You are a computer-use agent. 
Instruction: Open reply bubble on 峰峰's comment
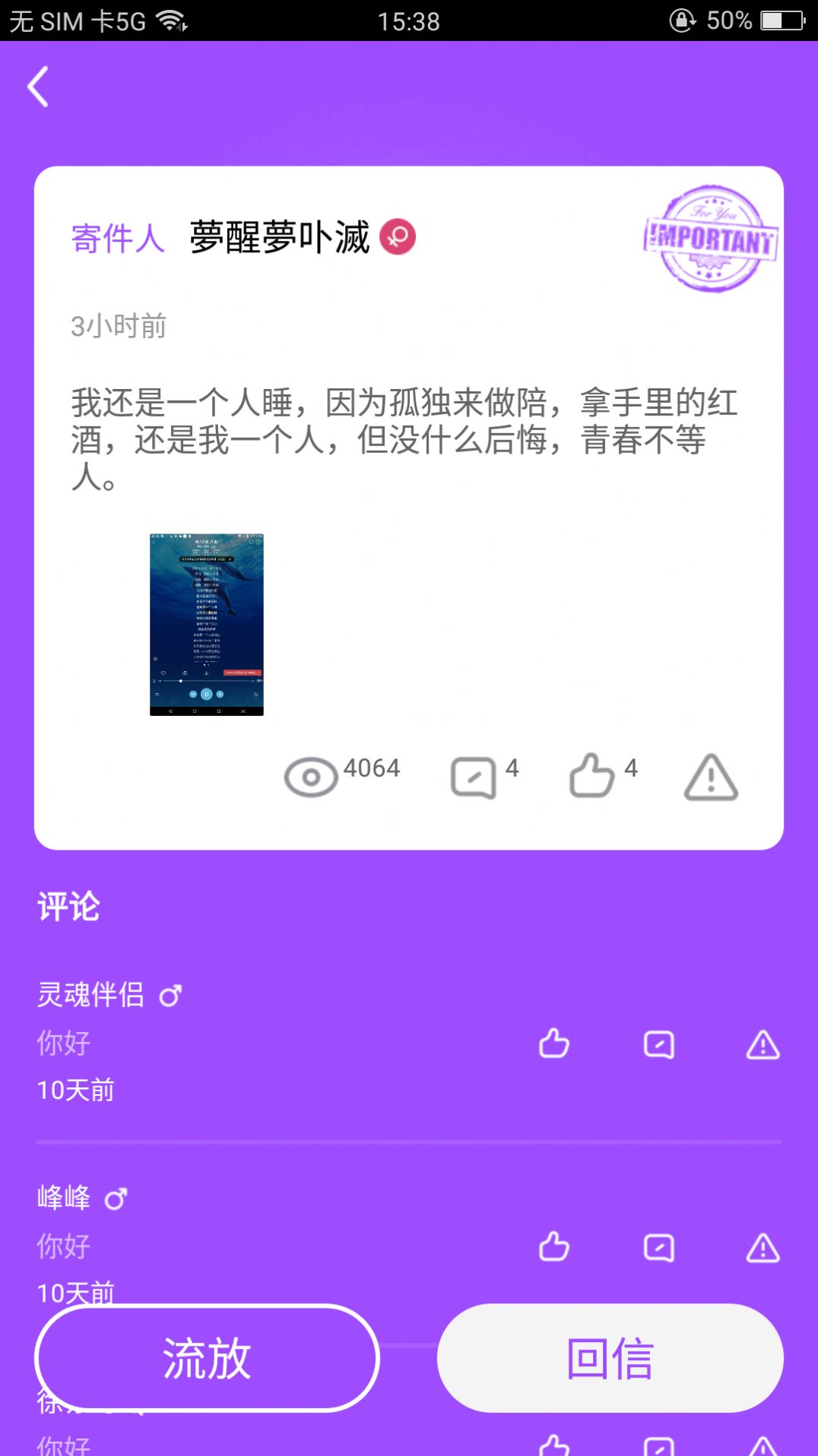(658, 1246)
